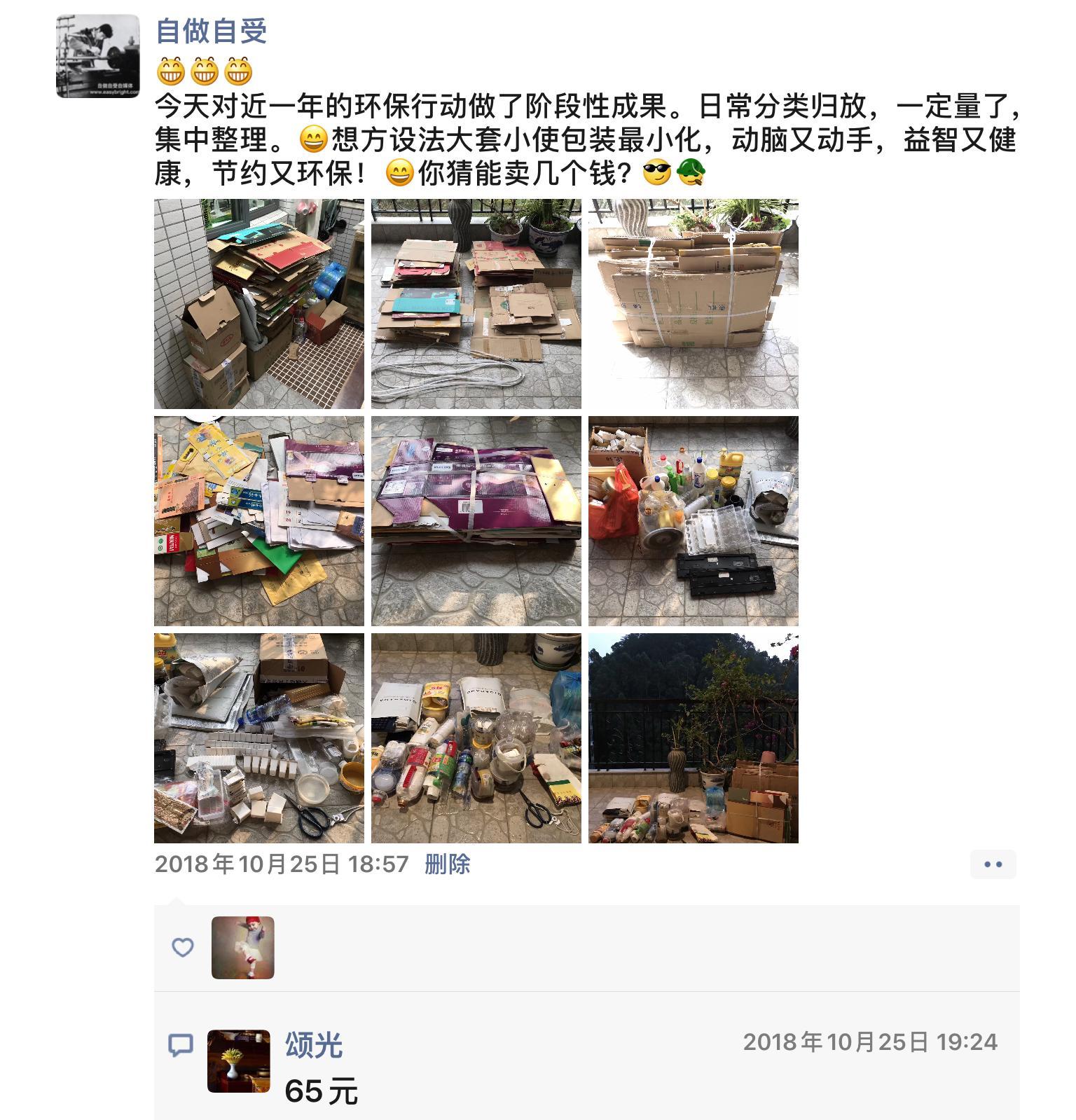Open the two-dot like and comment menu
Viewport: 1076px width, 1120px height.
click(993, 864)
